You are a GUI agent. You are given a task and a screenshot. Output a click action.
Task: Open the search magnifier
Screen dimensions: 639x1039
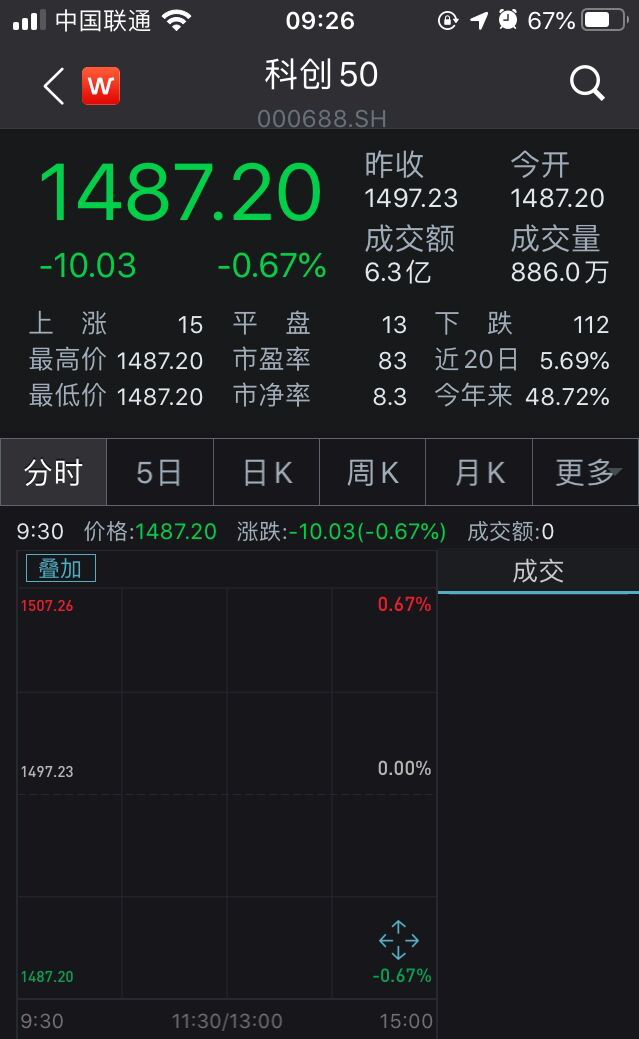click(587, 83)
